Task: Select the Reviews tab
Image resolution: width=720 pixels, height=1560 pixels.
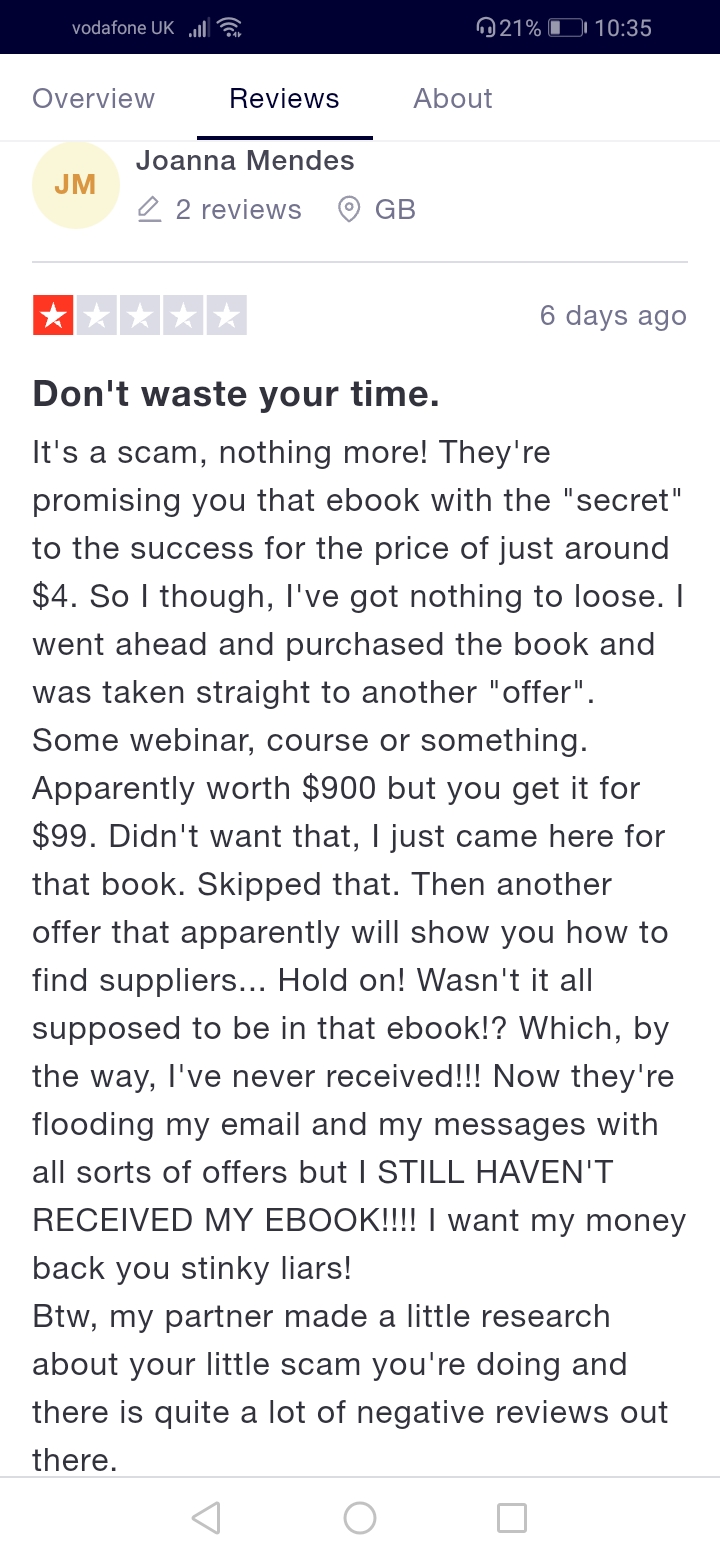Action: coord(284,98)
